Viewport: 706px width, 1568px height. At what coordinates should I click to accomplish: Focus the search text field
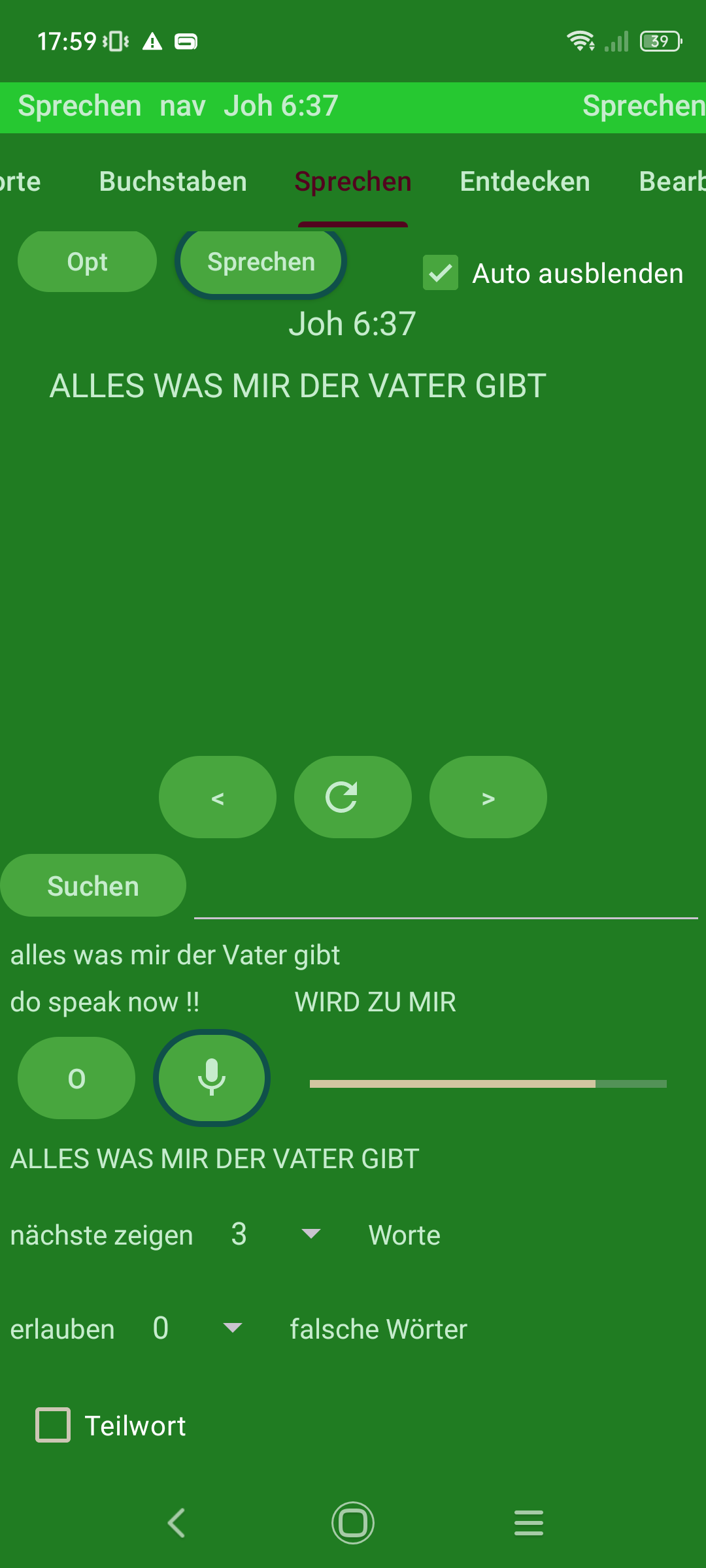point(445,895)
